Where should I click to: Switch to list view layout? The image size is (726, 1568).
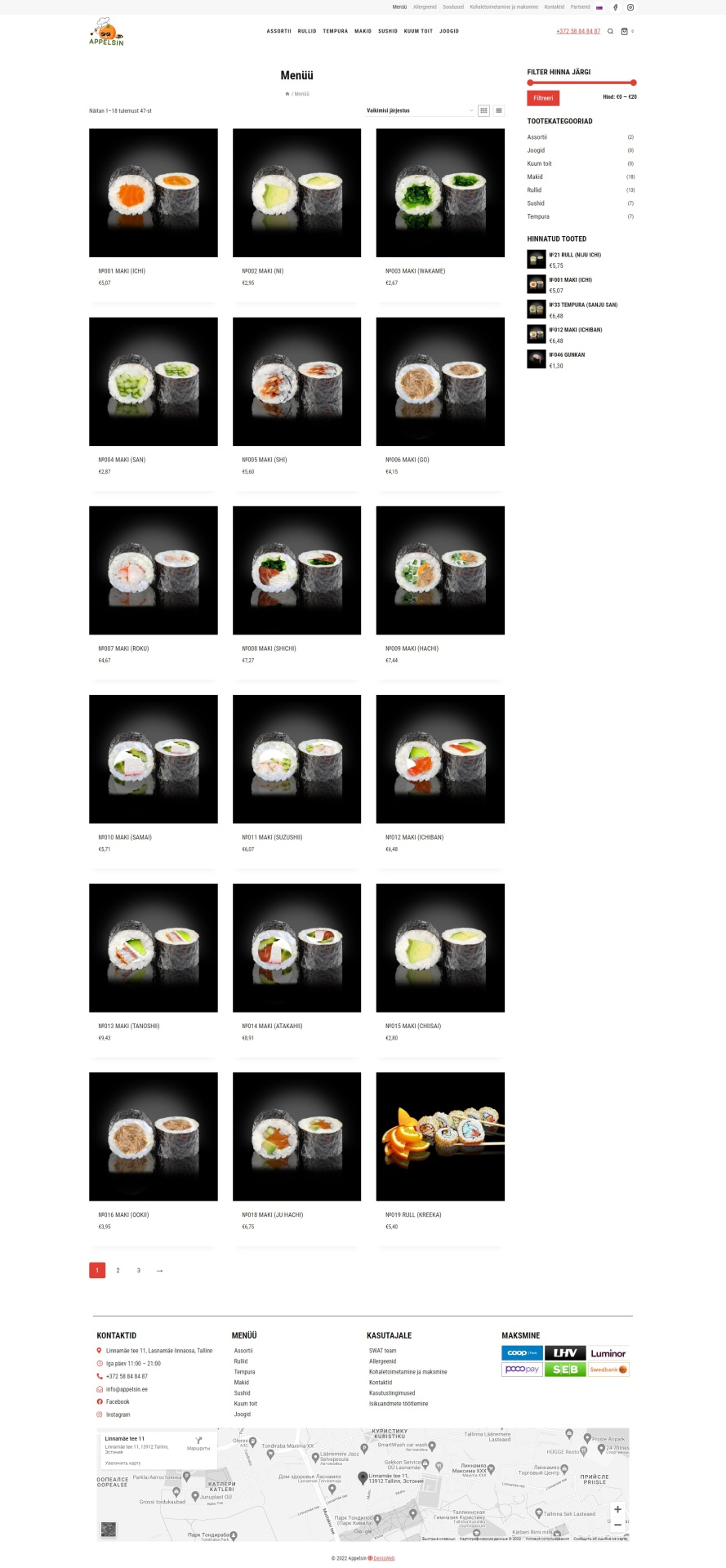(x=499, y=110)
